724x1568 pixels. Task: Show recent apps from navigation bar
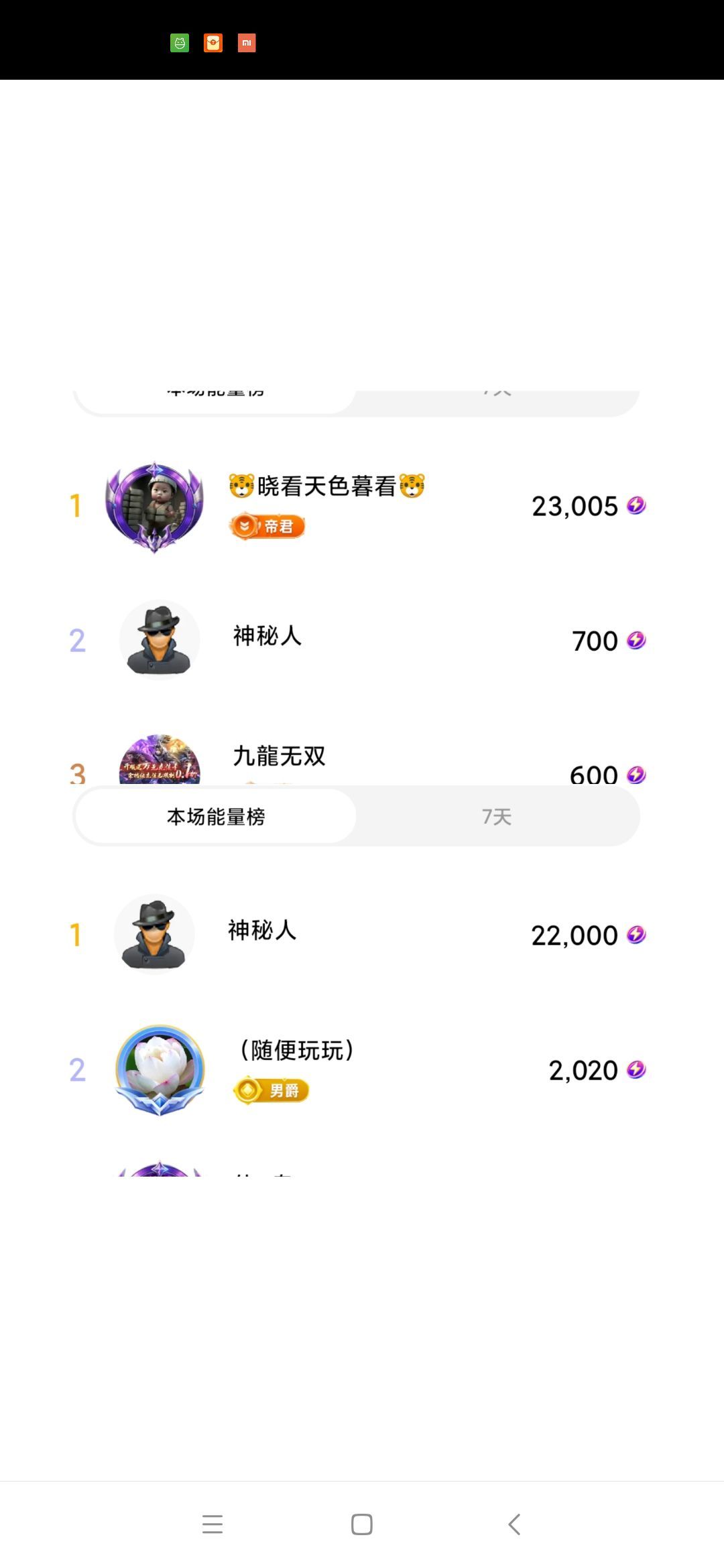(x=213, y=1524)
